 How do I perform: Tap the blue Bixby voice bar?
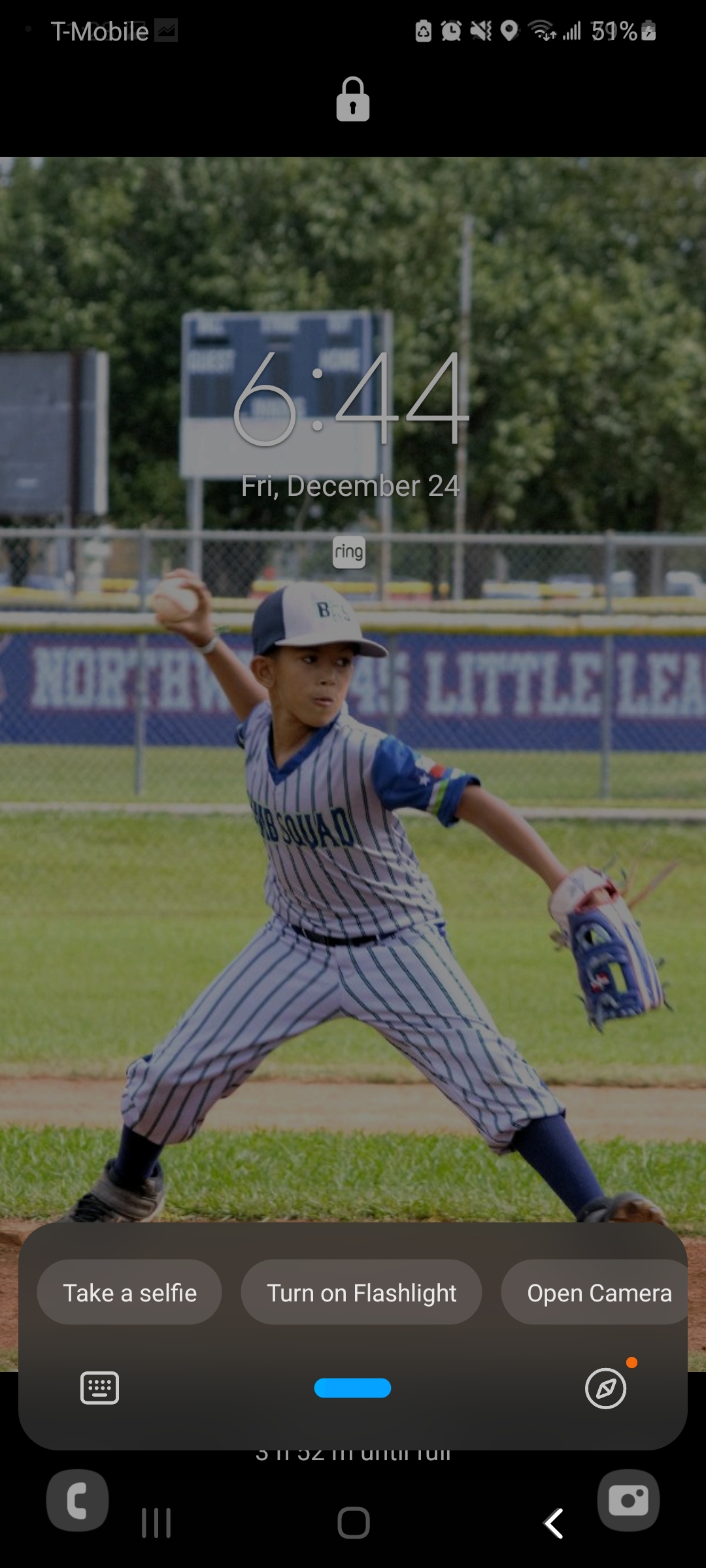pyautogui.click(x=352, y=1388)
